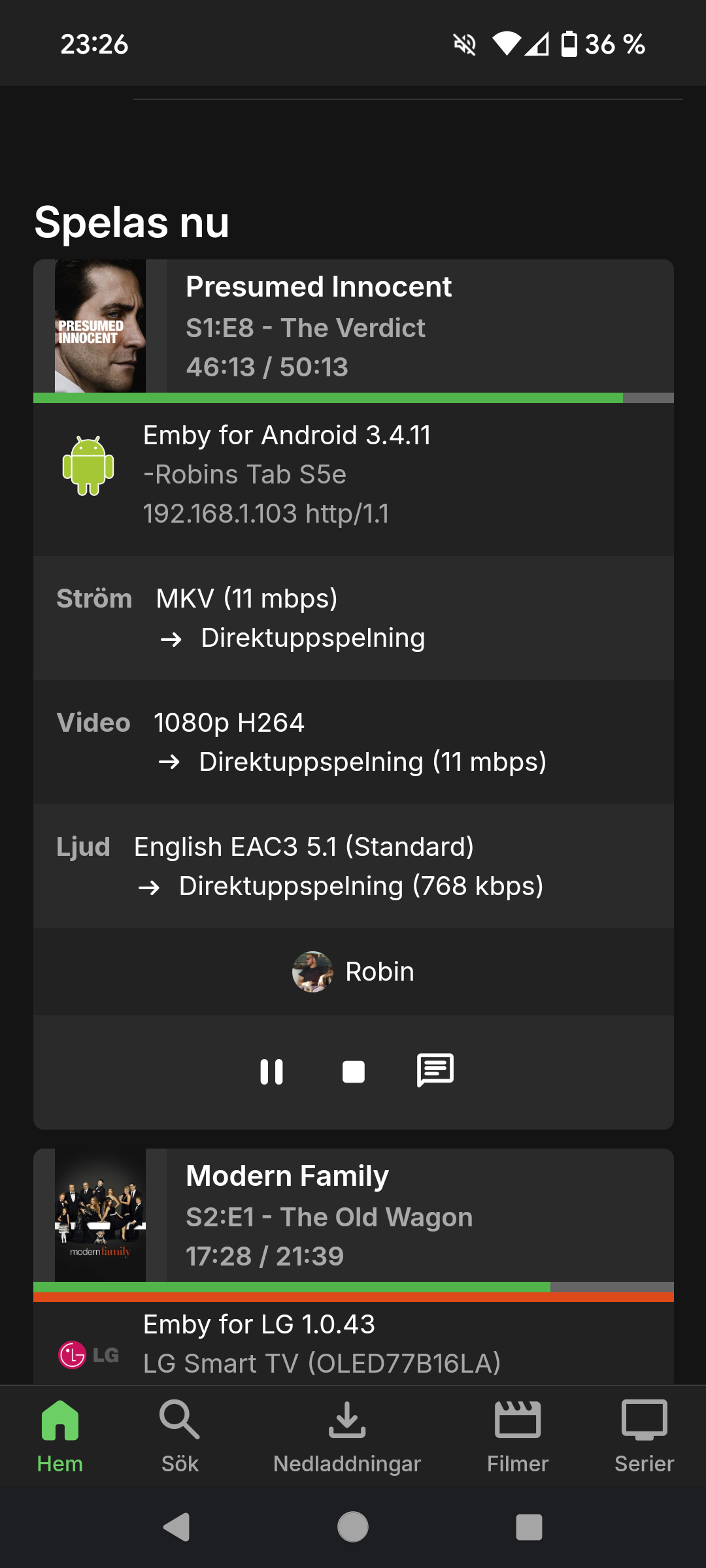Go back with the system back button
This screenshot has height=1568, width=706.
[176, 1527]
